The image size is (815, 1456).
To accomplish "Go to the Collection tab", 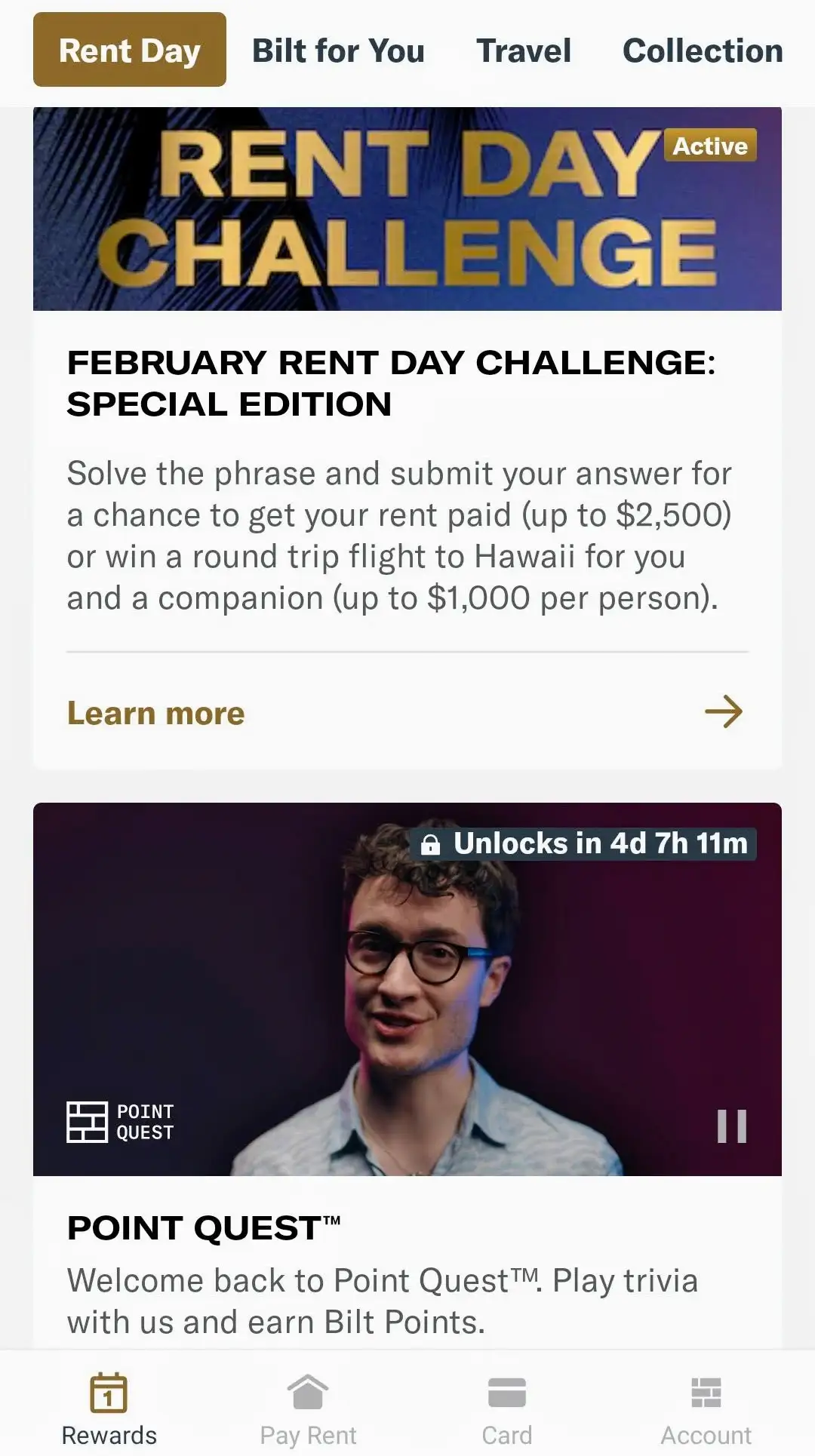I will (x=703, y=51).
